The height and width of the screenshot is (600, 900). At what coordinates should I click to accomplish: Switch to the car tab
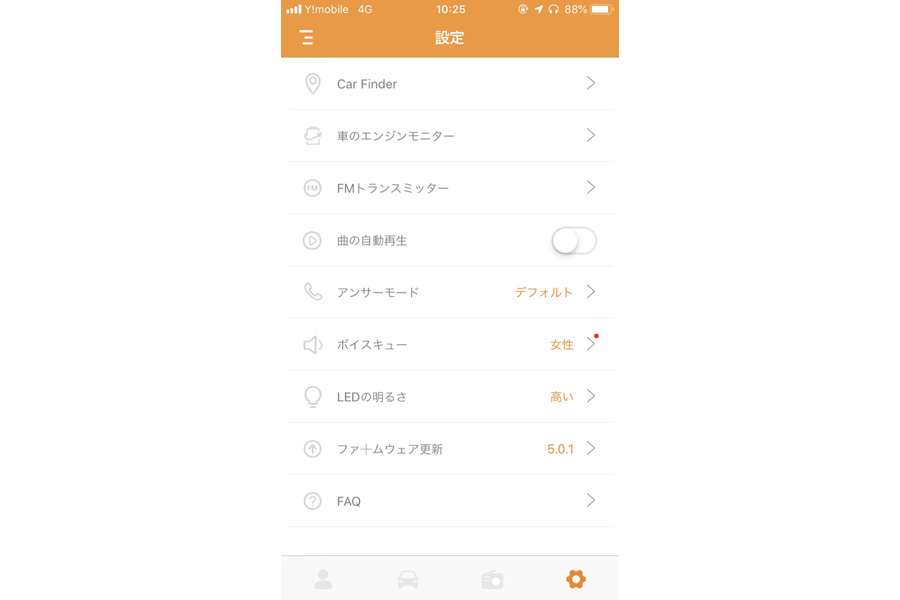coord(408,579)
